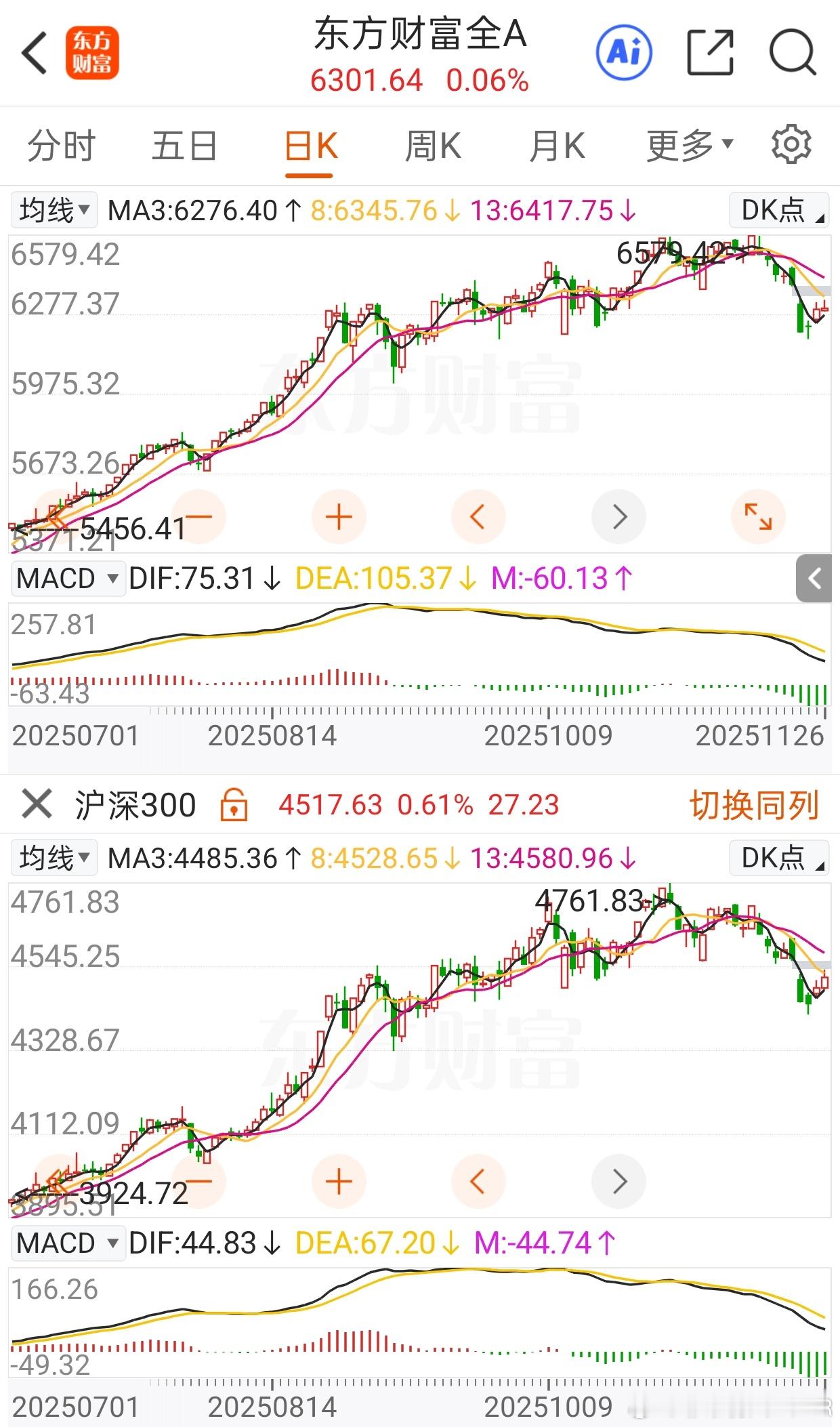The image size is (840, 1427).
Task: Switch to the 分时 tab
Action: [x=61, y=146]
